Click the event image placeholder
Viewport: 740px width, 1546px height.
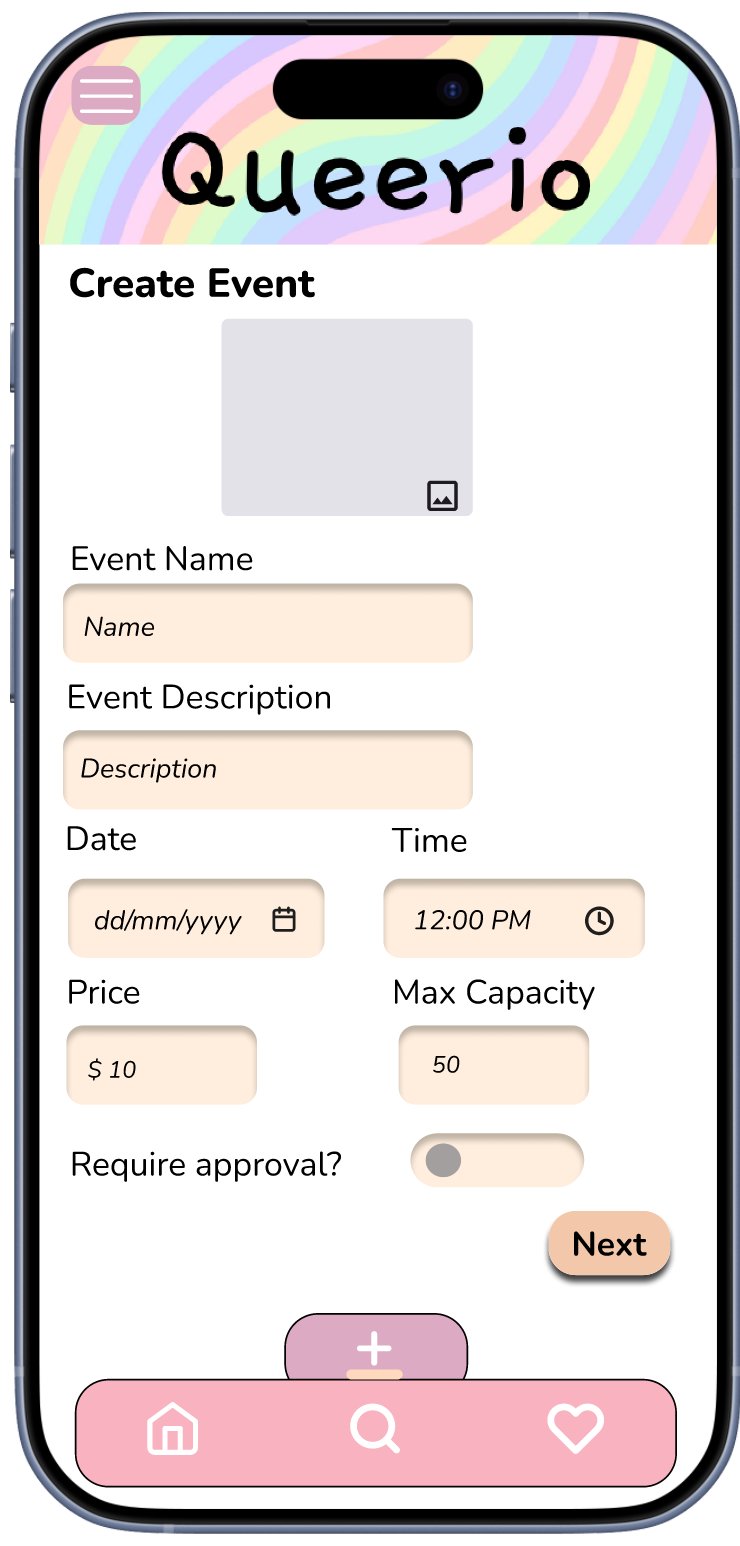347,416
